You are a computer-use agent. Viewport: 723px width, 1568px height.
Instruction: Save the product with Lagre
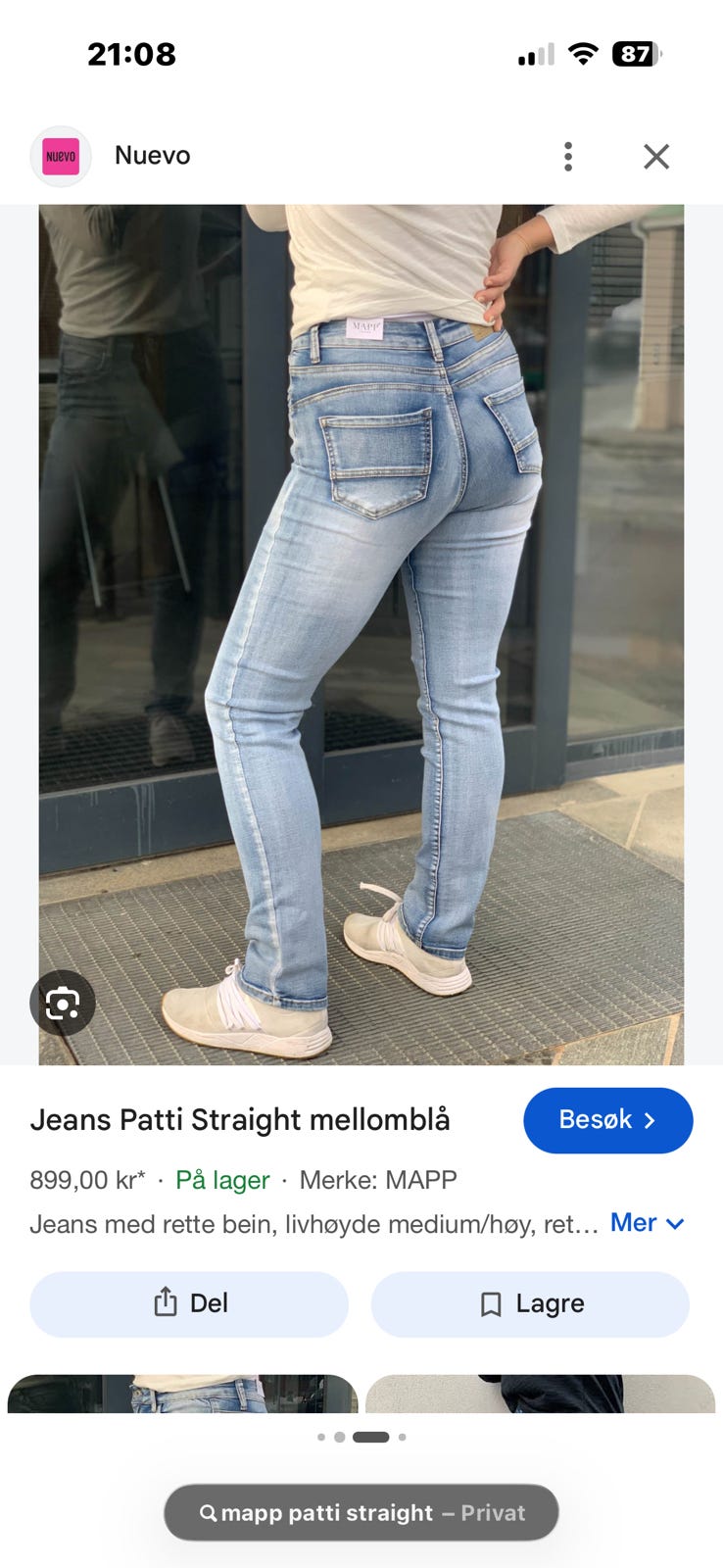pos(530,1303)
